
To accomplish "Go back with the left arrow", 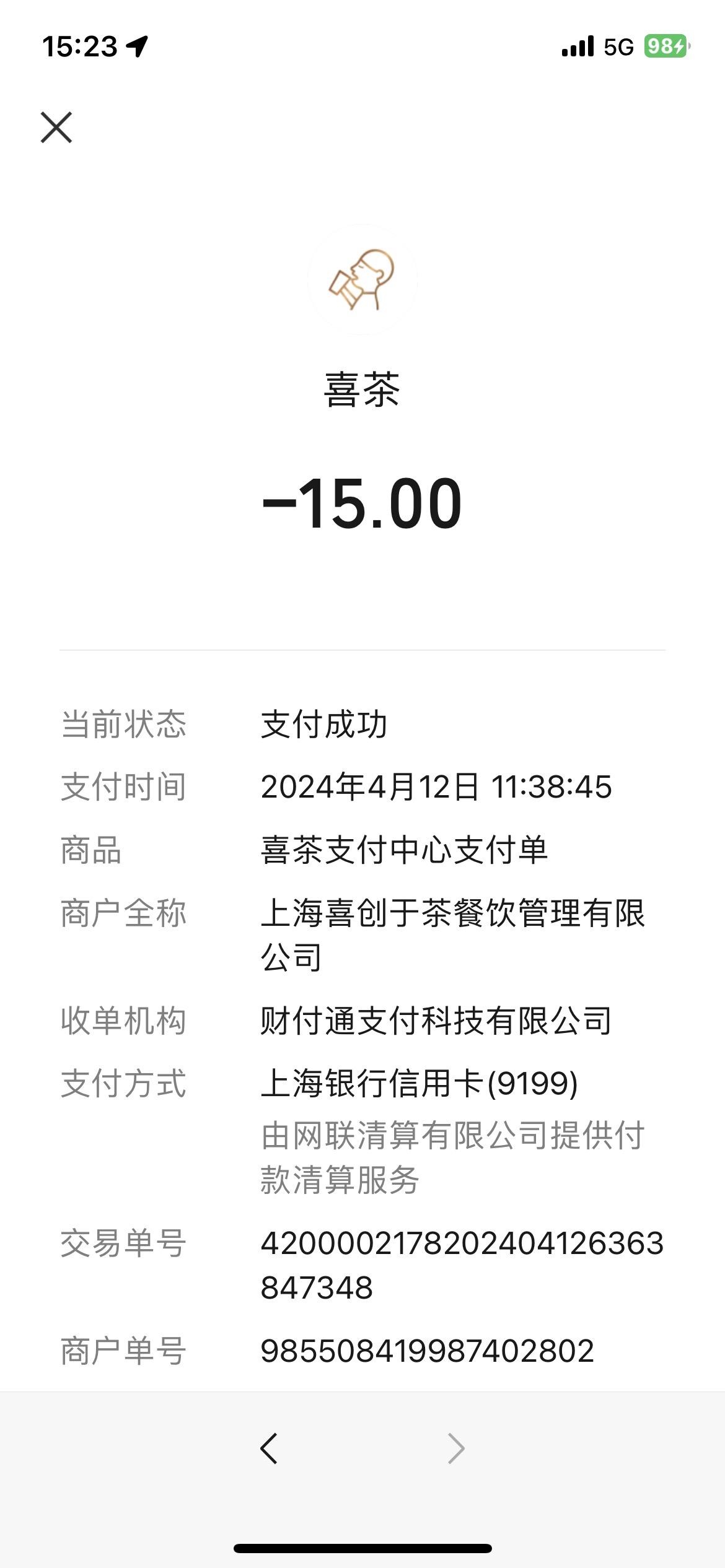I will [x=269, y=1448].
